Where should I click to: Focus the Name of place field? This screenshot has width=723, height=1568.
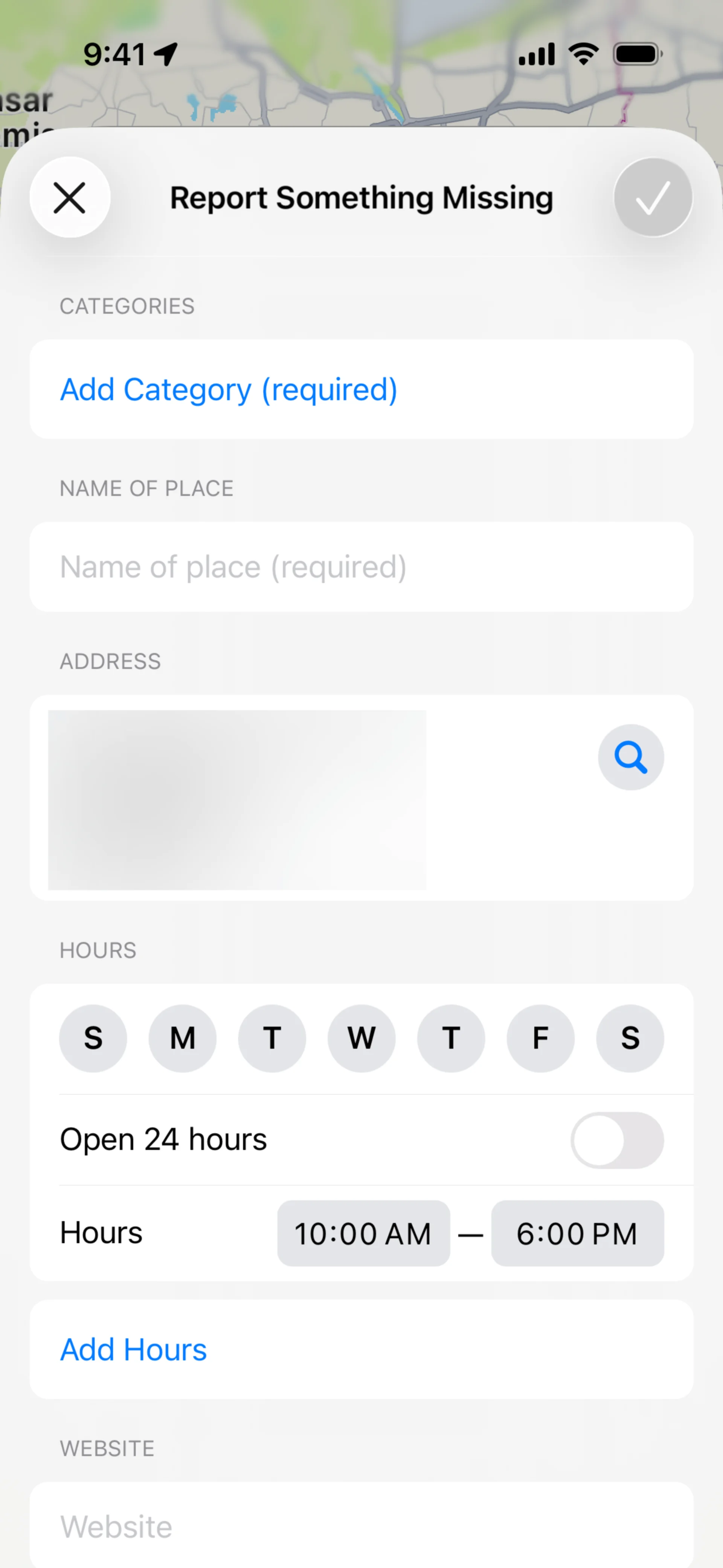click(361, 567)
